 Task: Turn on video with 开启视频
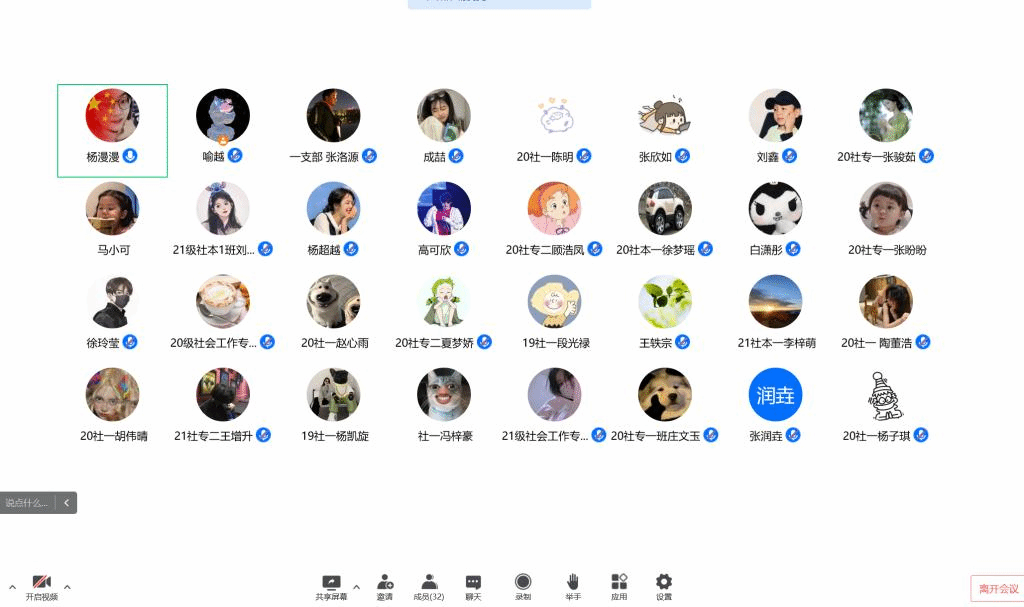click(41, 587)
